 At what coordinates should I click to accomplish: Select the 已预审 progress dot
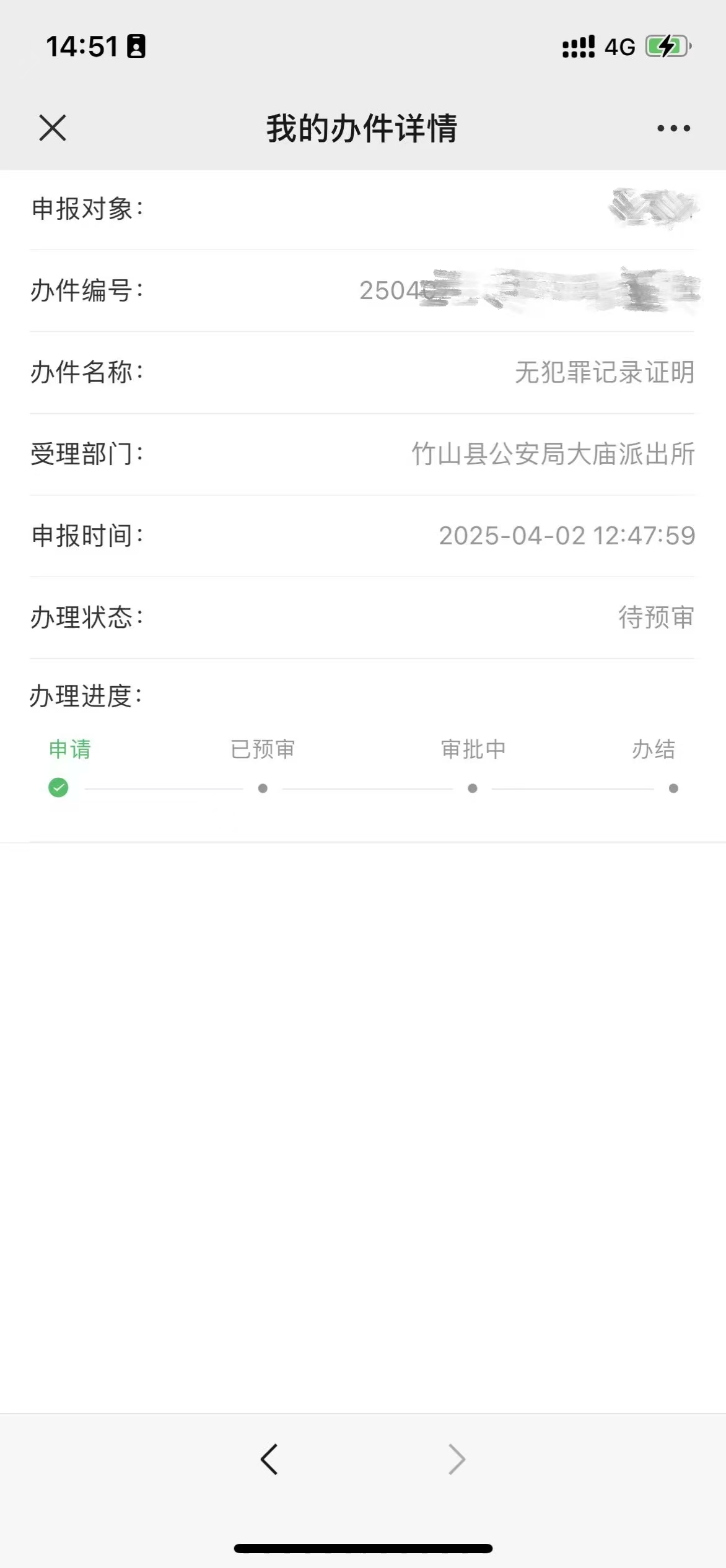[261, 788]
